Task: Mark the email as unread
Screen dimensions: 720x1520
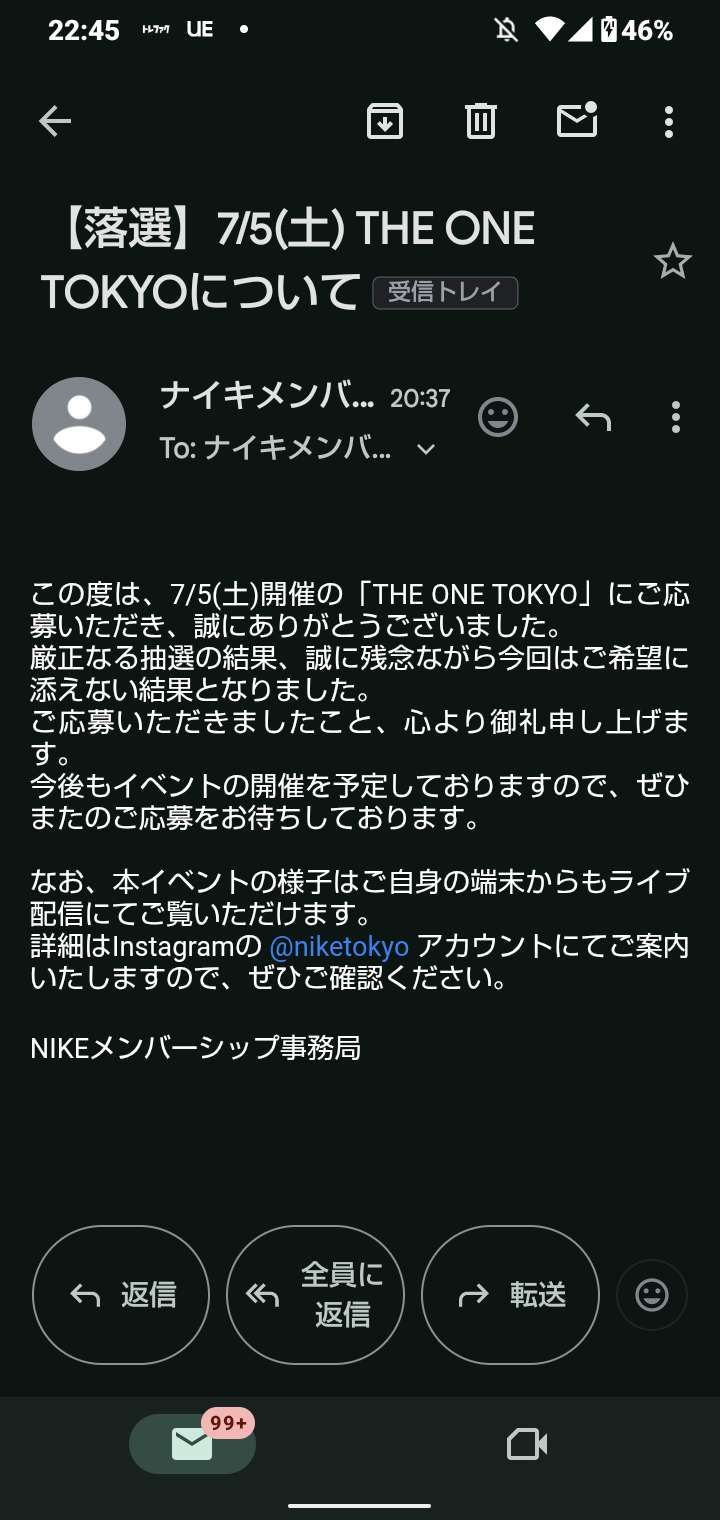Action: 575,120
